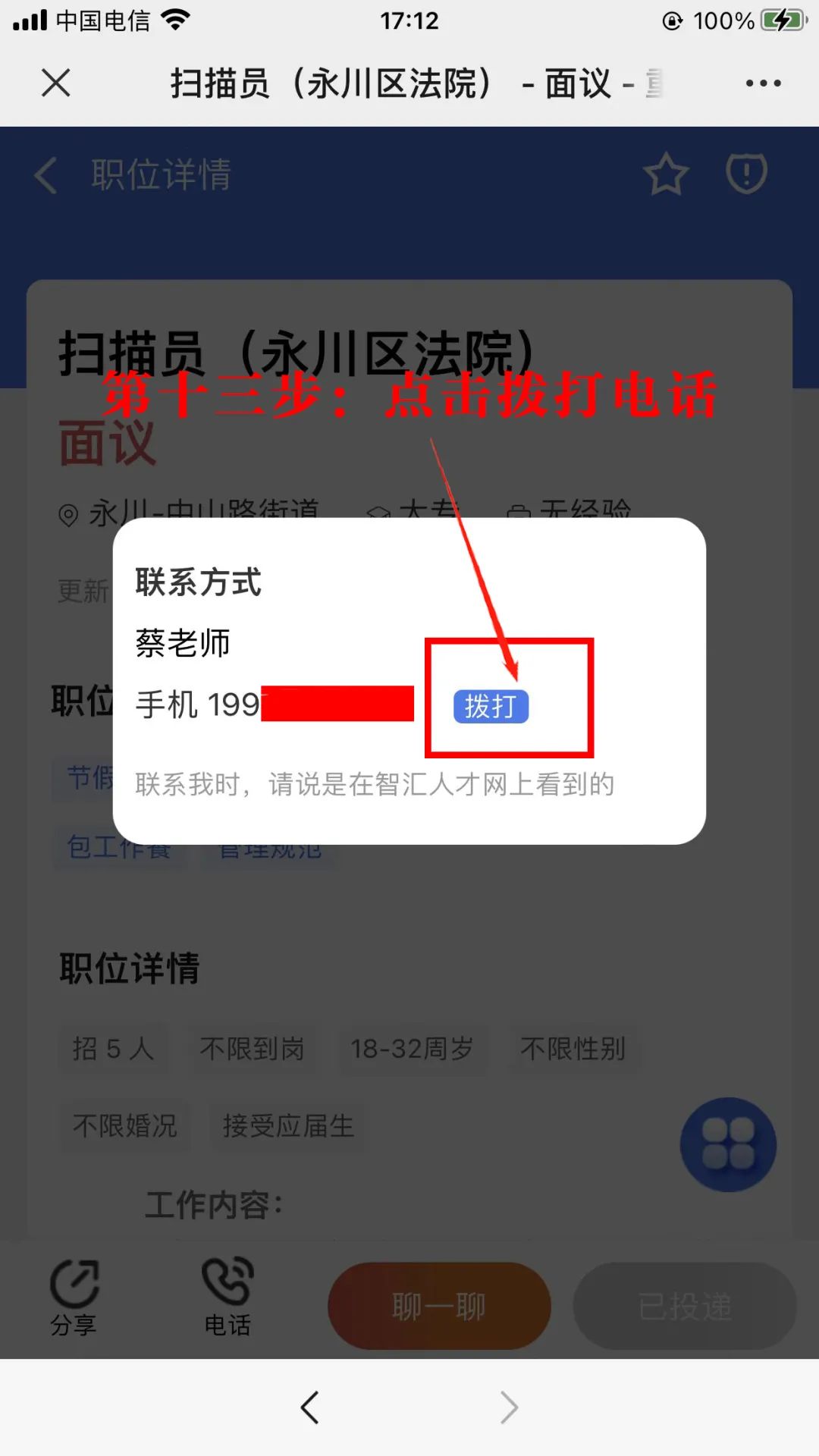The image size is (819, 1456).
Task: Open 电话 contact option
Action: 227,1298
